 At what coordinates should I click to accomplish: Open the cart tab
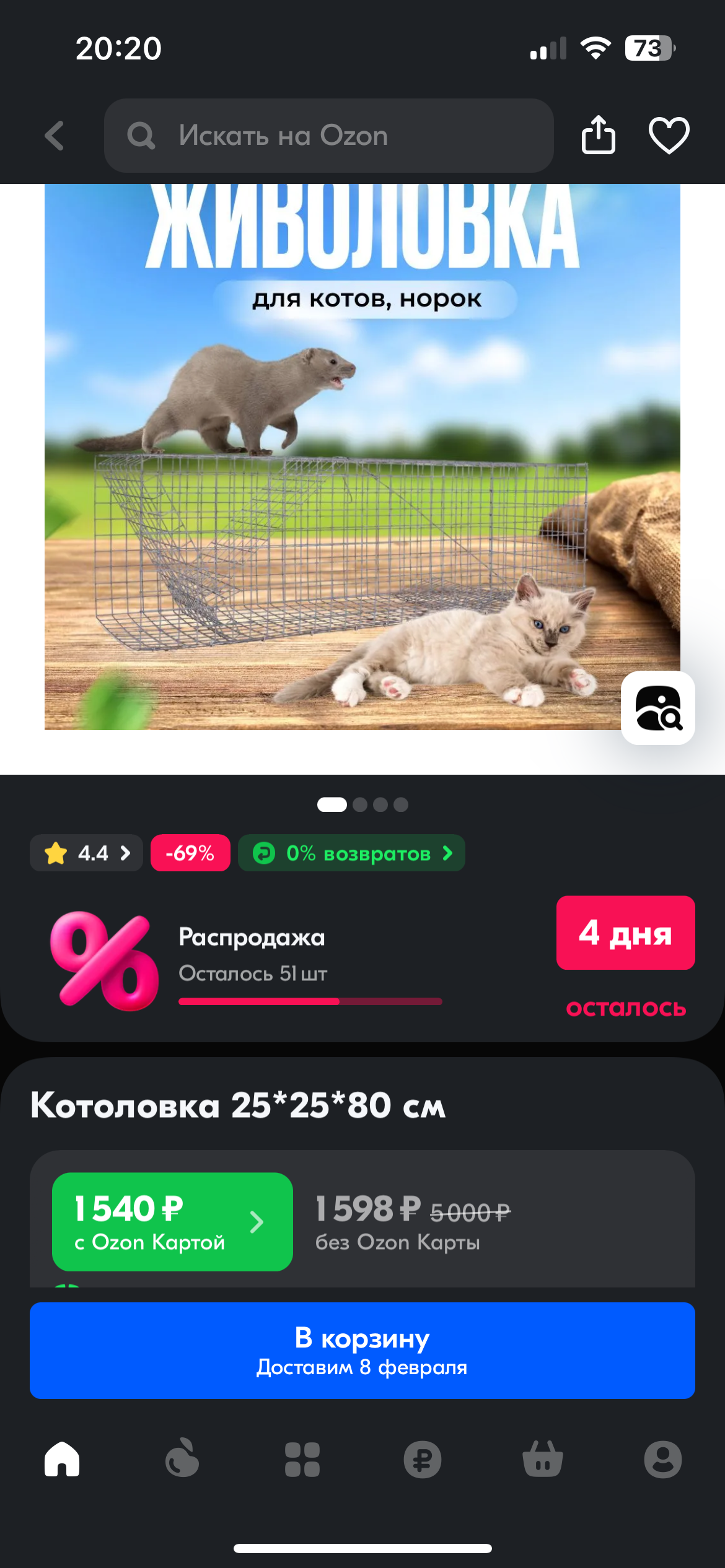543,1459
